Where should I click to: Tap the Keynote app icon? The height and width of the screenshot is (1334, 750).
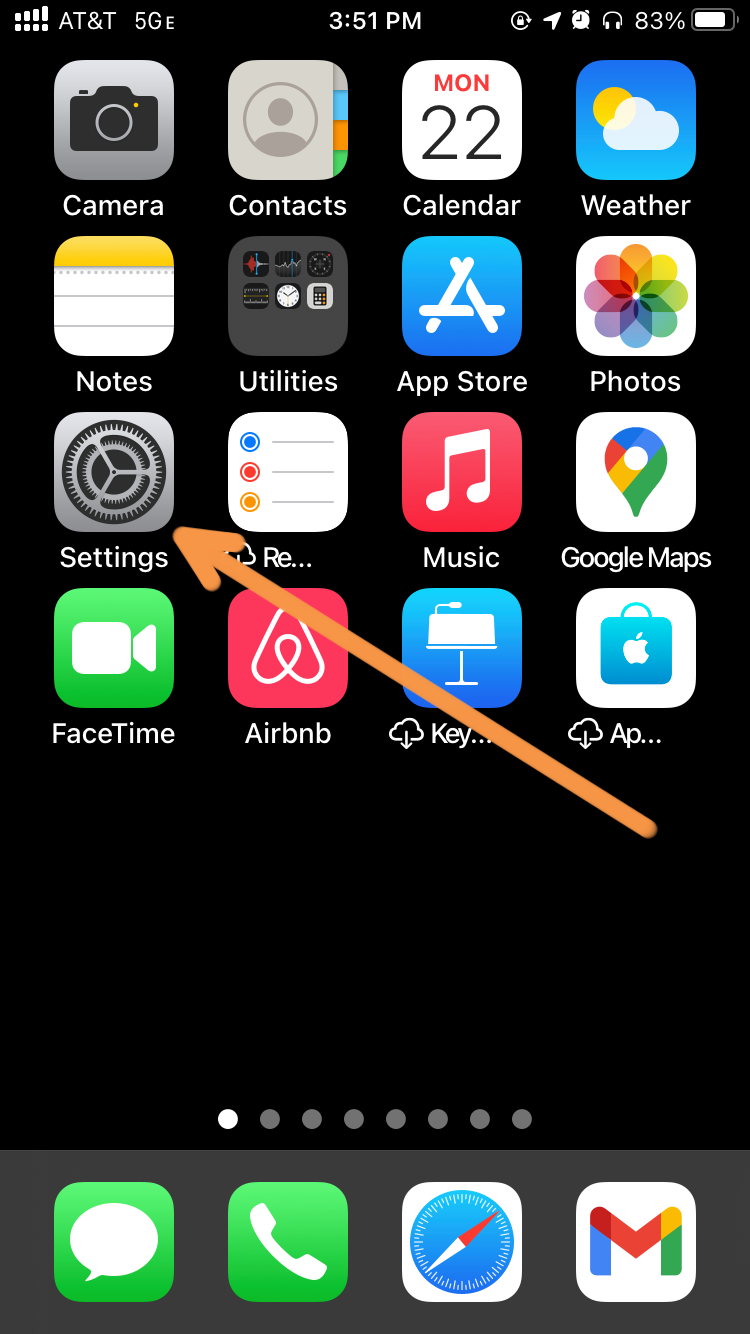[x=462, y=648]
